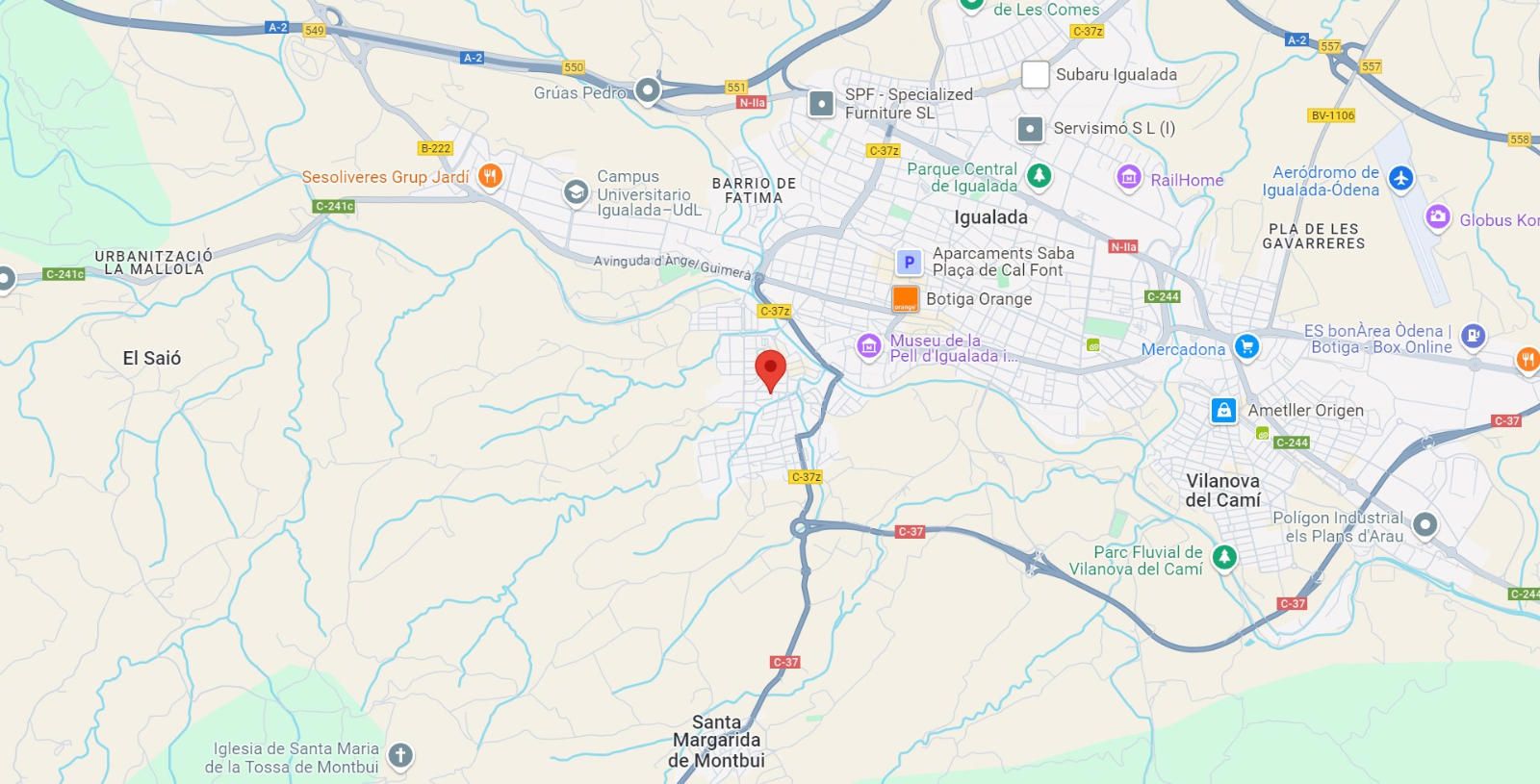Select Museu de la Pell d'Igualada marker
1540x784 pixels.
[x=869, y=346]
